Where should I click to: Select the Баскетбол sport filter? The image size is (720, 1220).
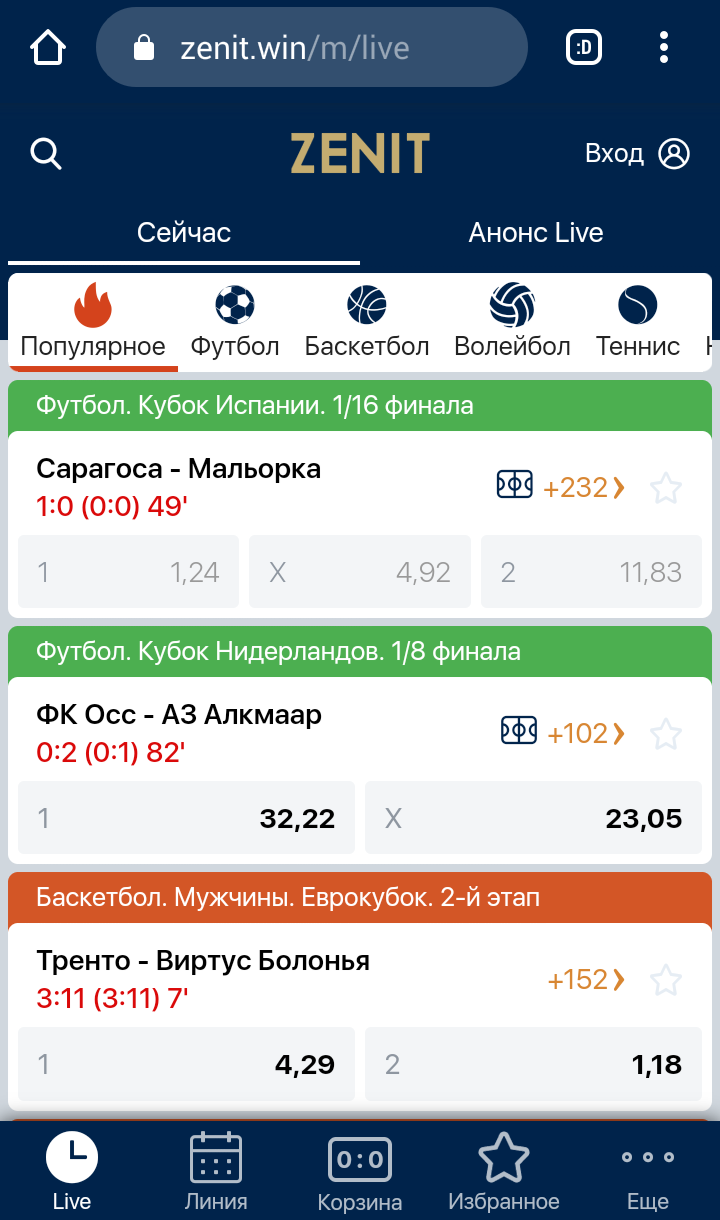pyautogui.click(x=367, y=322)
